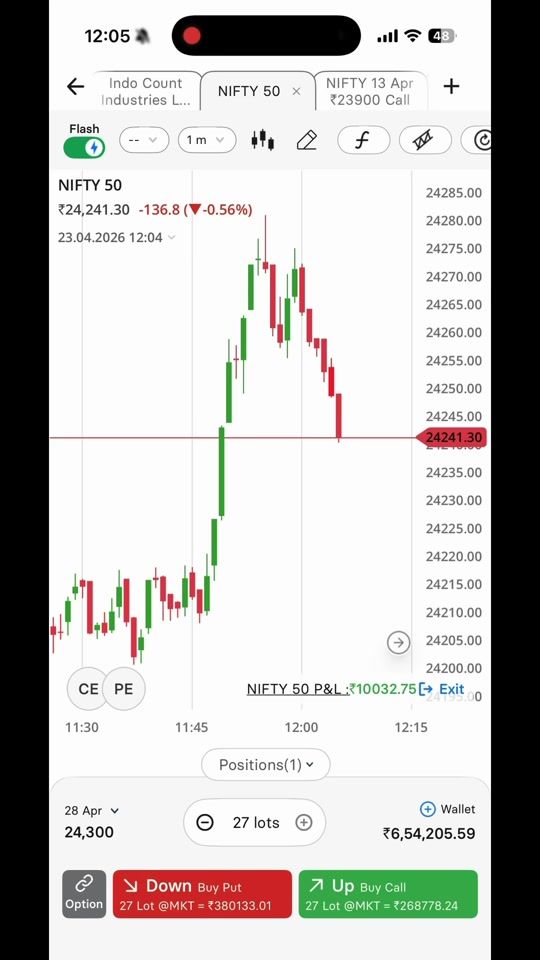Change the candlestick chart type
Image resolution: width=540 pixels, height=960 pixels.
point(263,140)
